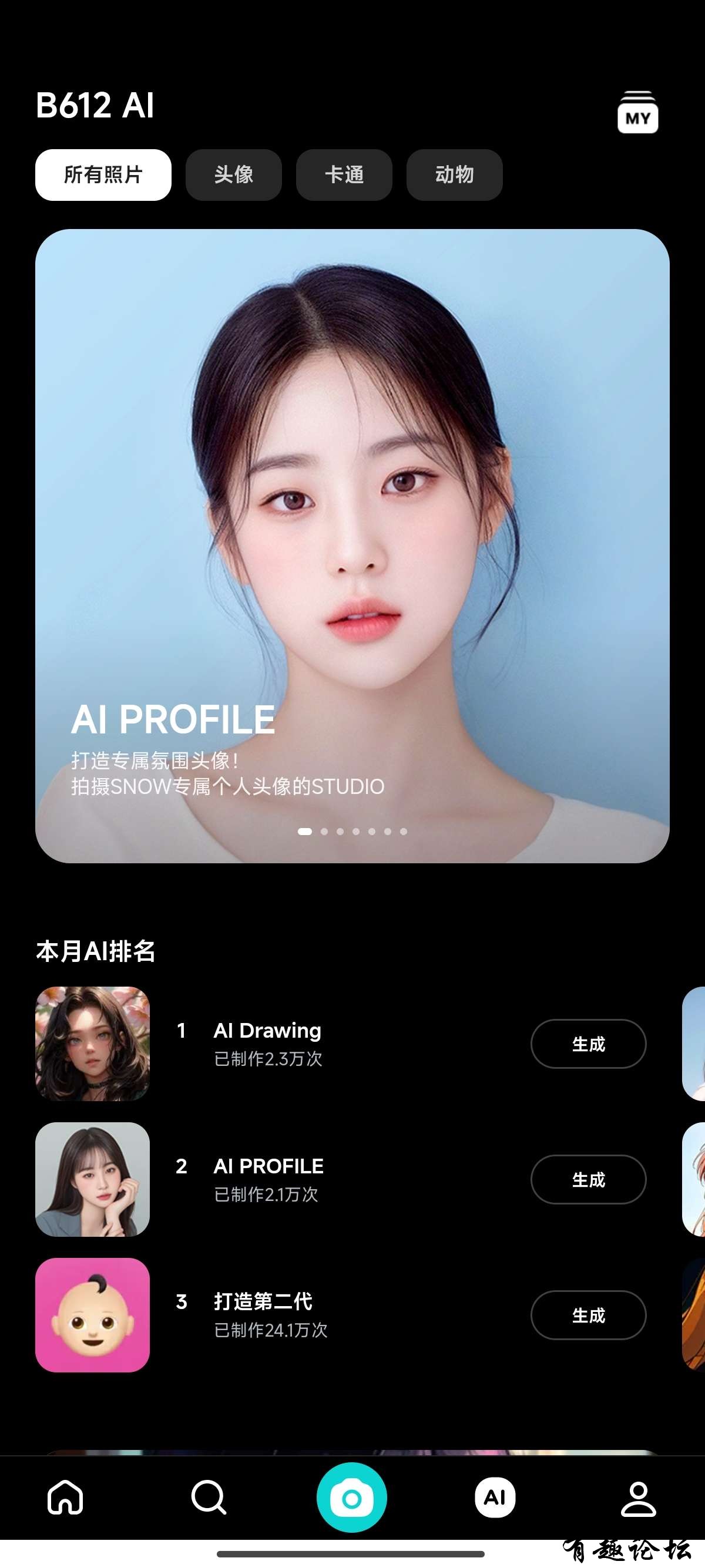Tap 生成 for AI Drawing
Screen dimensions: 705x1568
[x=587, y=1044]
